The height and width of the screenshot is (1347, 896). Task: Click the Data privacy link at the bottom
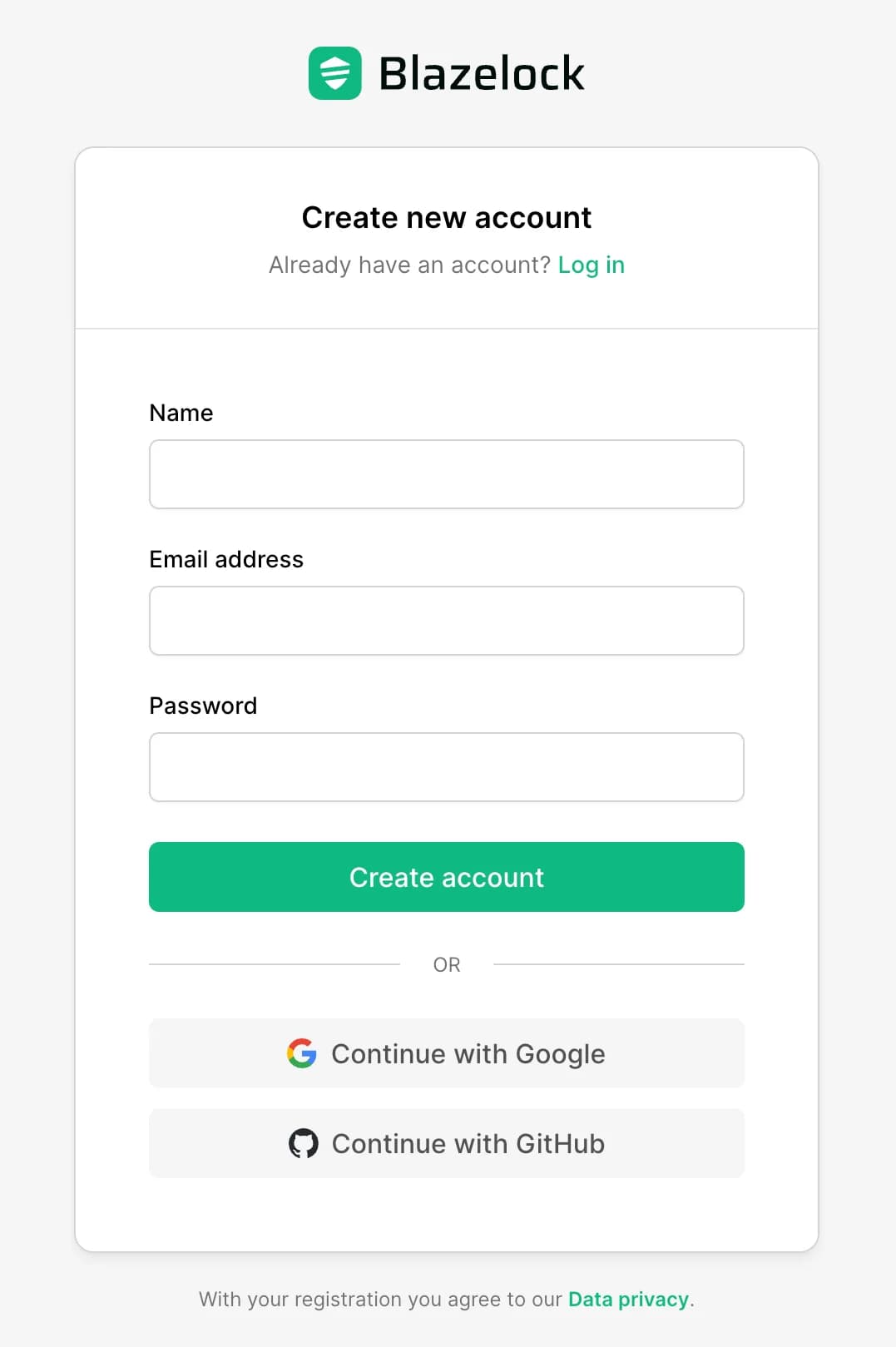coord(628,1299)
